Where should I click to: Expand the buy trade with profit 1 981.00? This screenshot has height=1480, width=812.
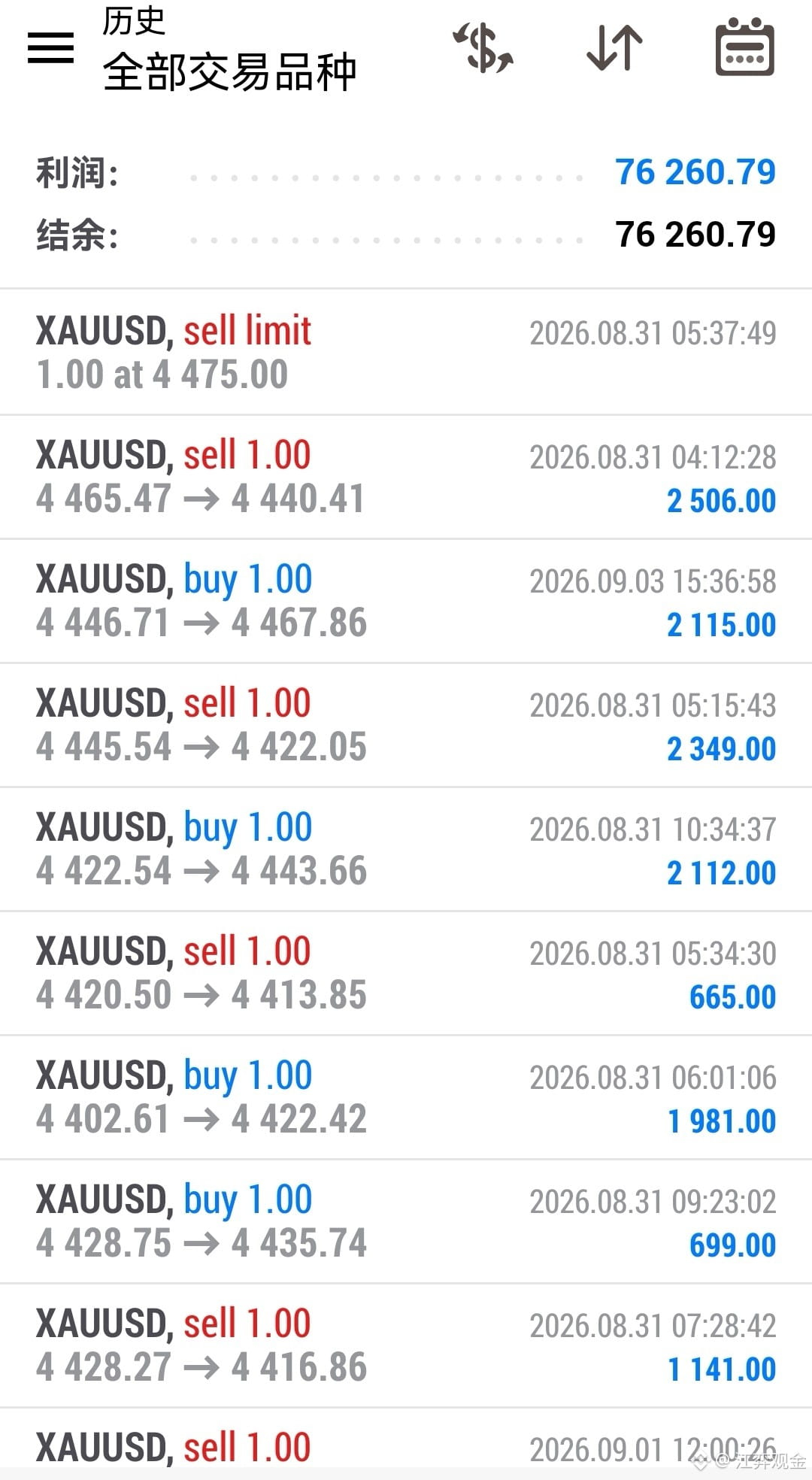click(x=406, y=1097)
